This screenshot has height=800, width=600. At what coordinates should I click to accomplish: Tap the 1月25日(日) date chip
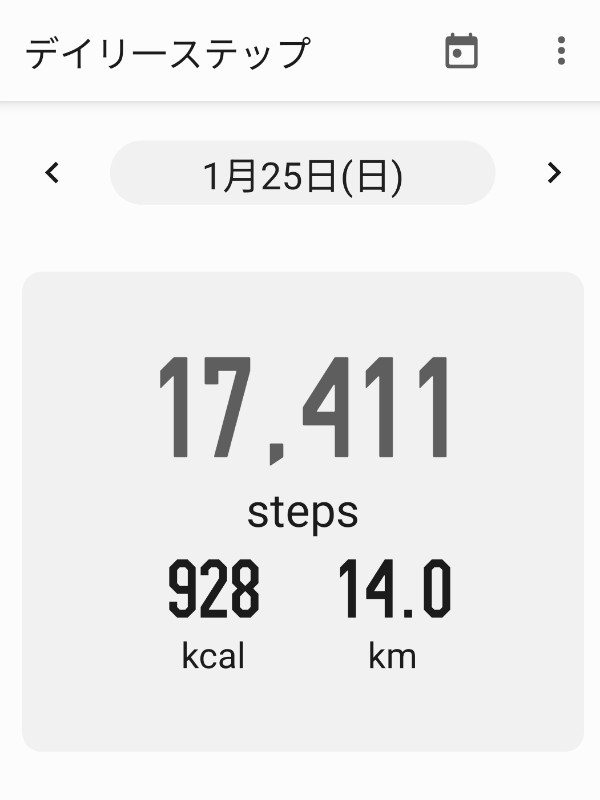click(302, 174)
